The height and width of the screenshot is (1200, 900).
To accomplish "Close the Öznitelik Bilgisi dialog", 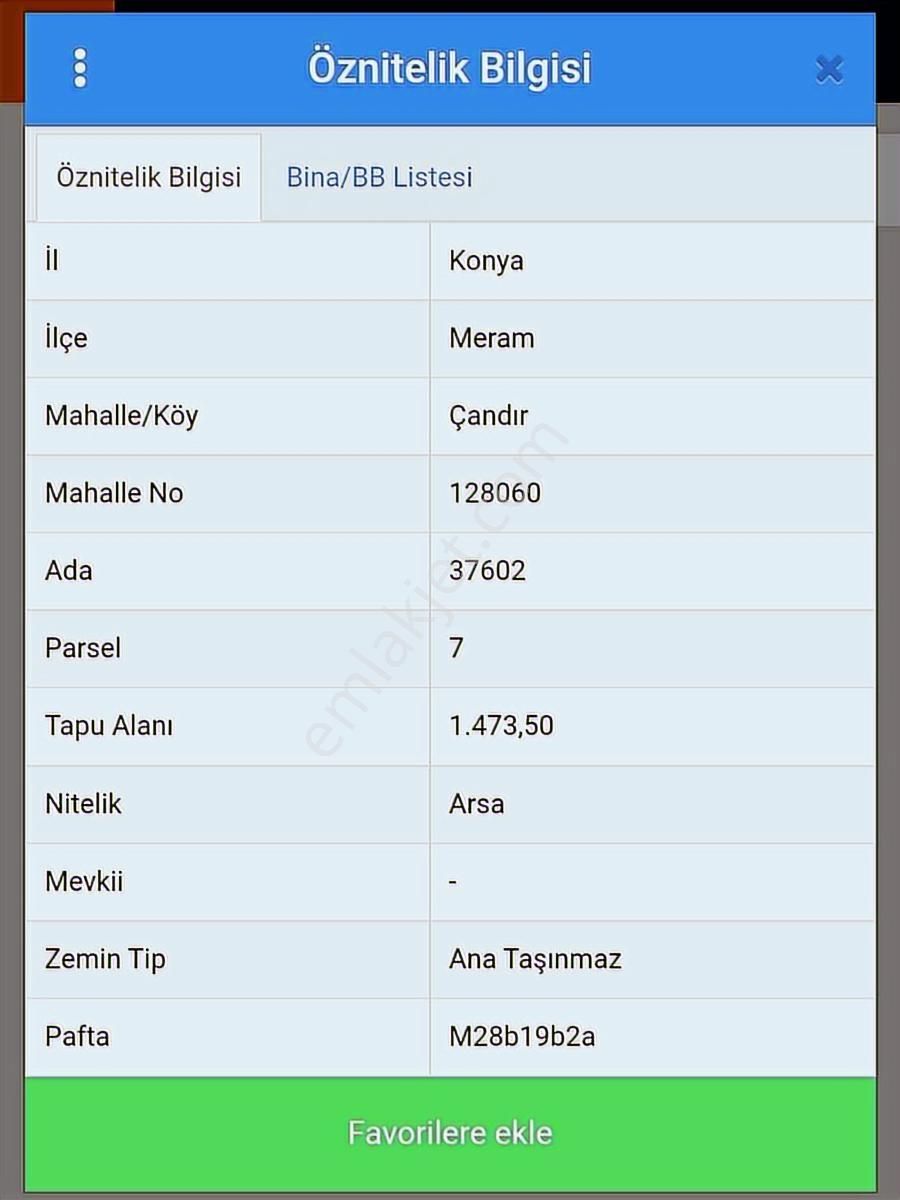I will (829, 68).
